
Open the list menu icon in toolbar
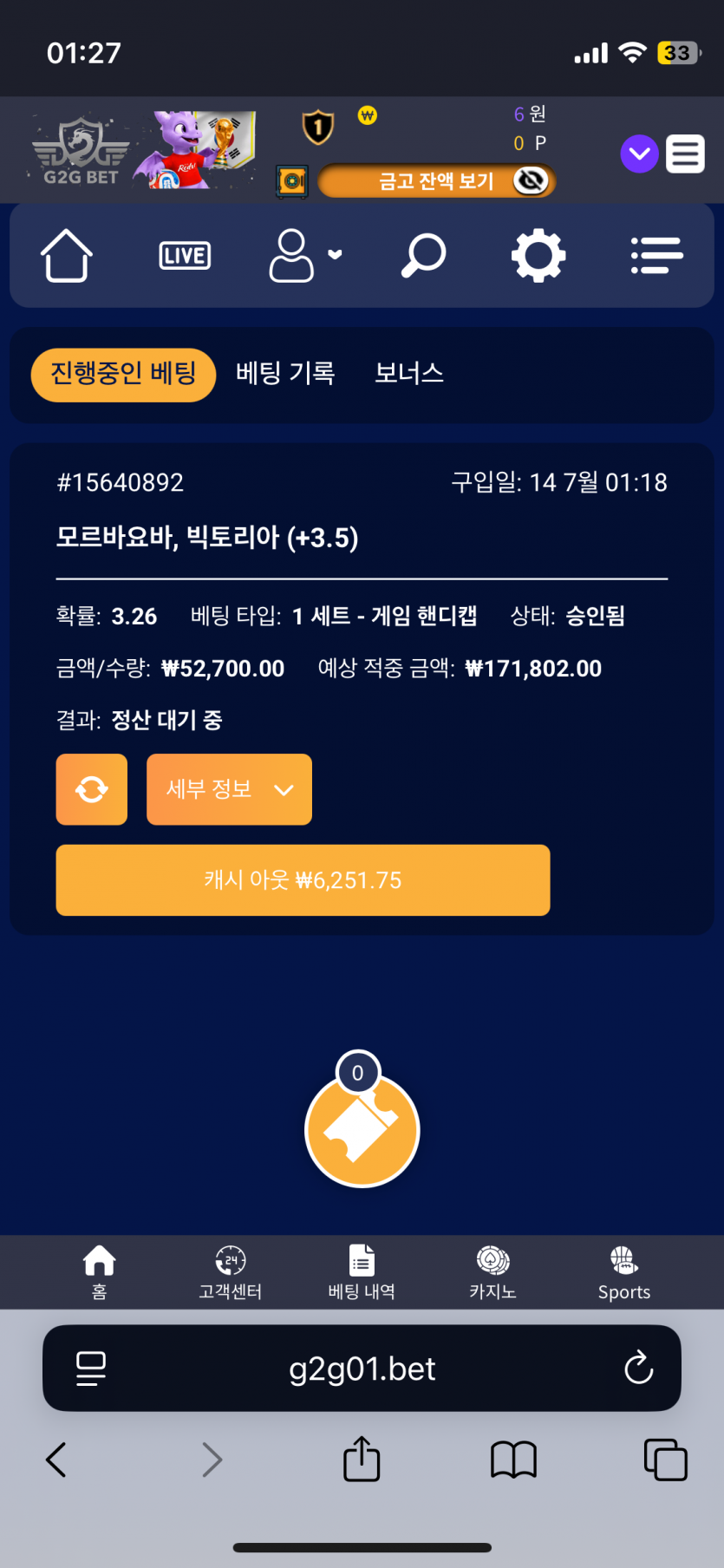[x=656, y=256]
